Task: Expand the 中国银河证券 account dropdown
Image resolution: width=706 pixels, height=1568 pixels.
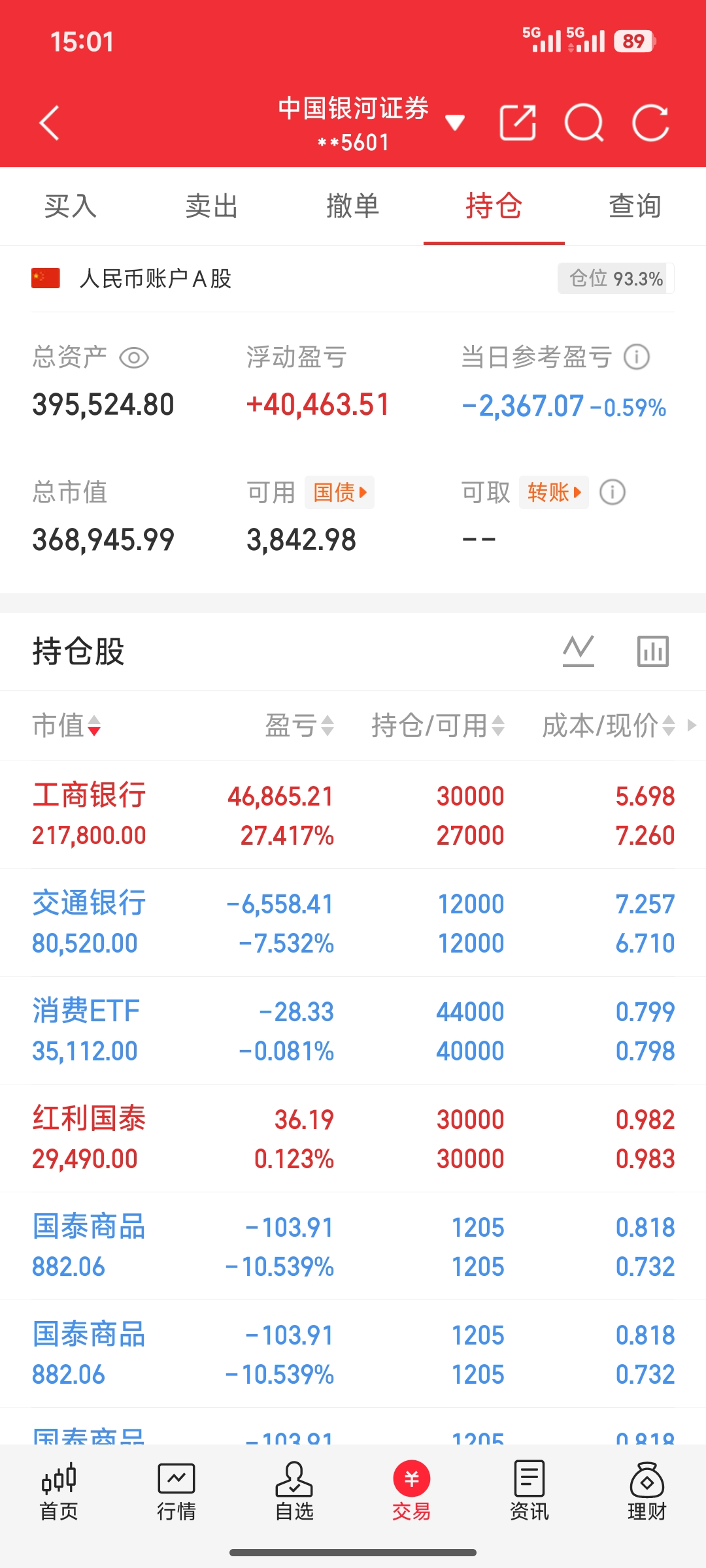Action: click(454, 122)
